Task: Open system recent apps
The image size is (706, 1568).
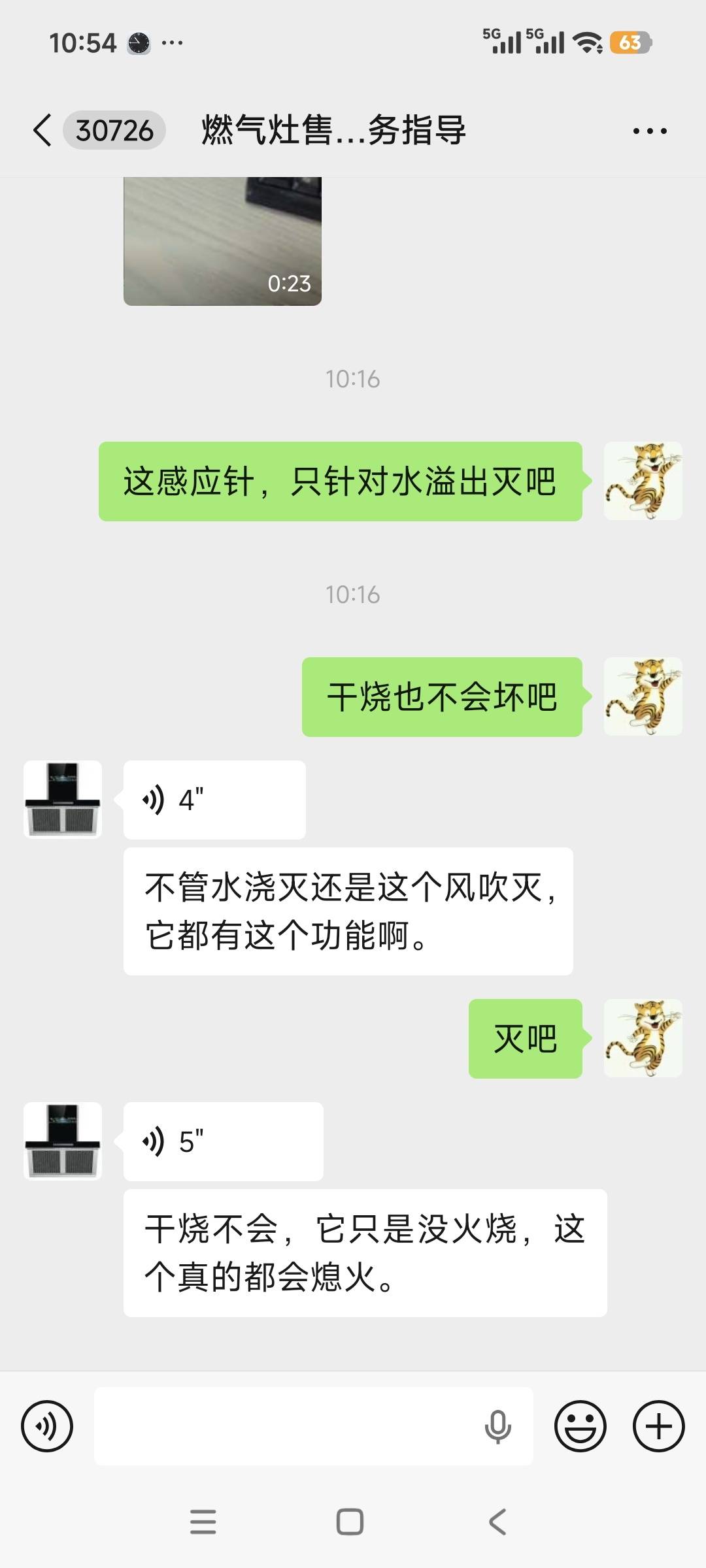Action: [203, 1522]
